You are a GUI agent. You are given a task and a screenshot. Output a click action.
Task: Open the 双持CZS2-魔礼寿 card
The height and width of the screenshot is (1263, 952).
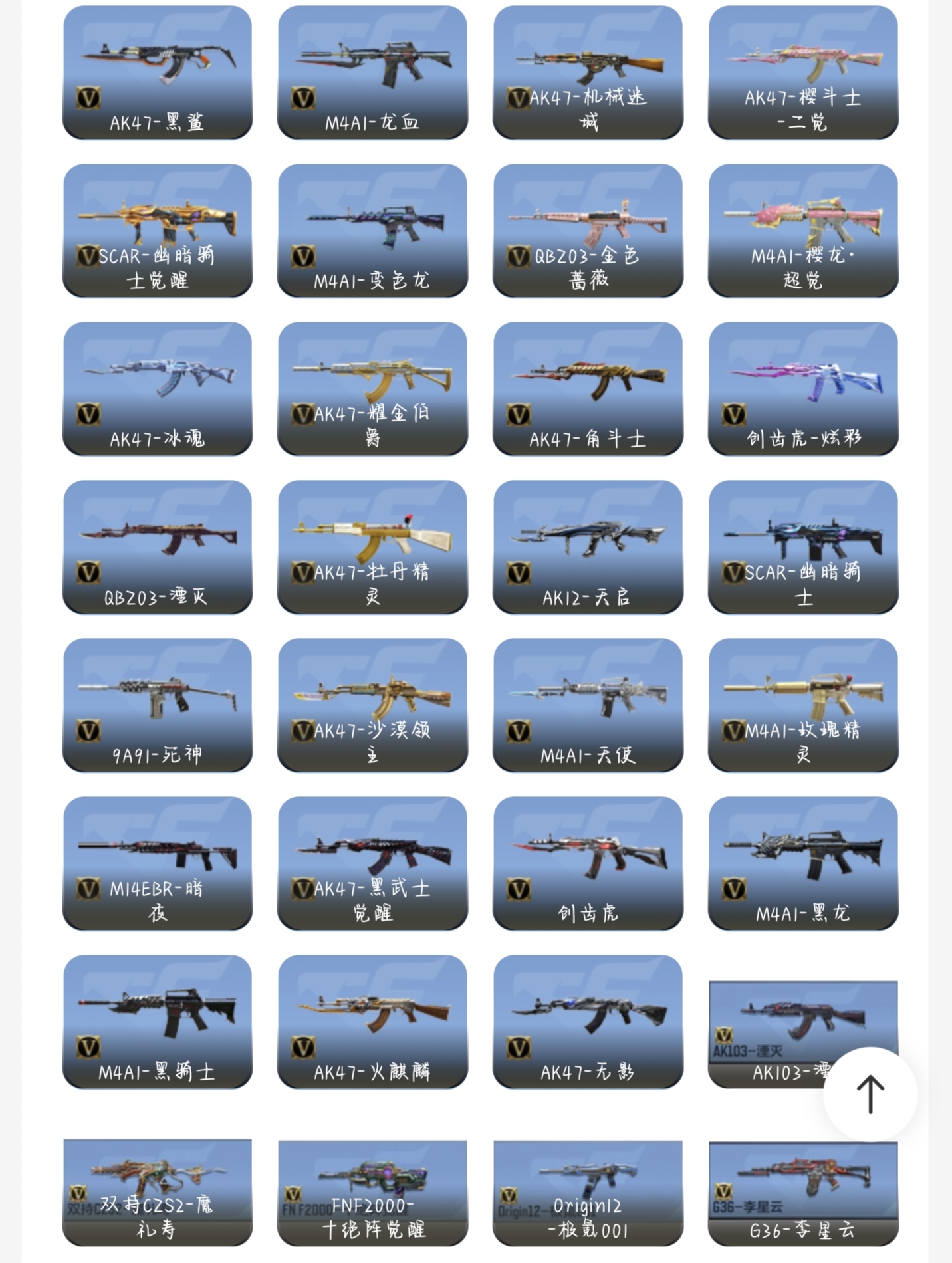click(158, 1193)
